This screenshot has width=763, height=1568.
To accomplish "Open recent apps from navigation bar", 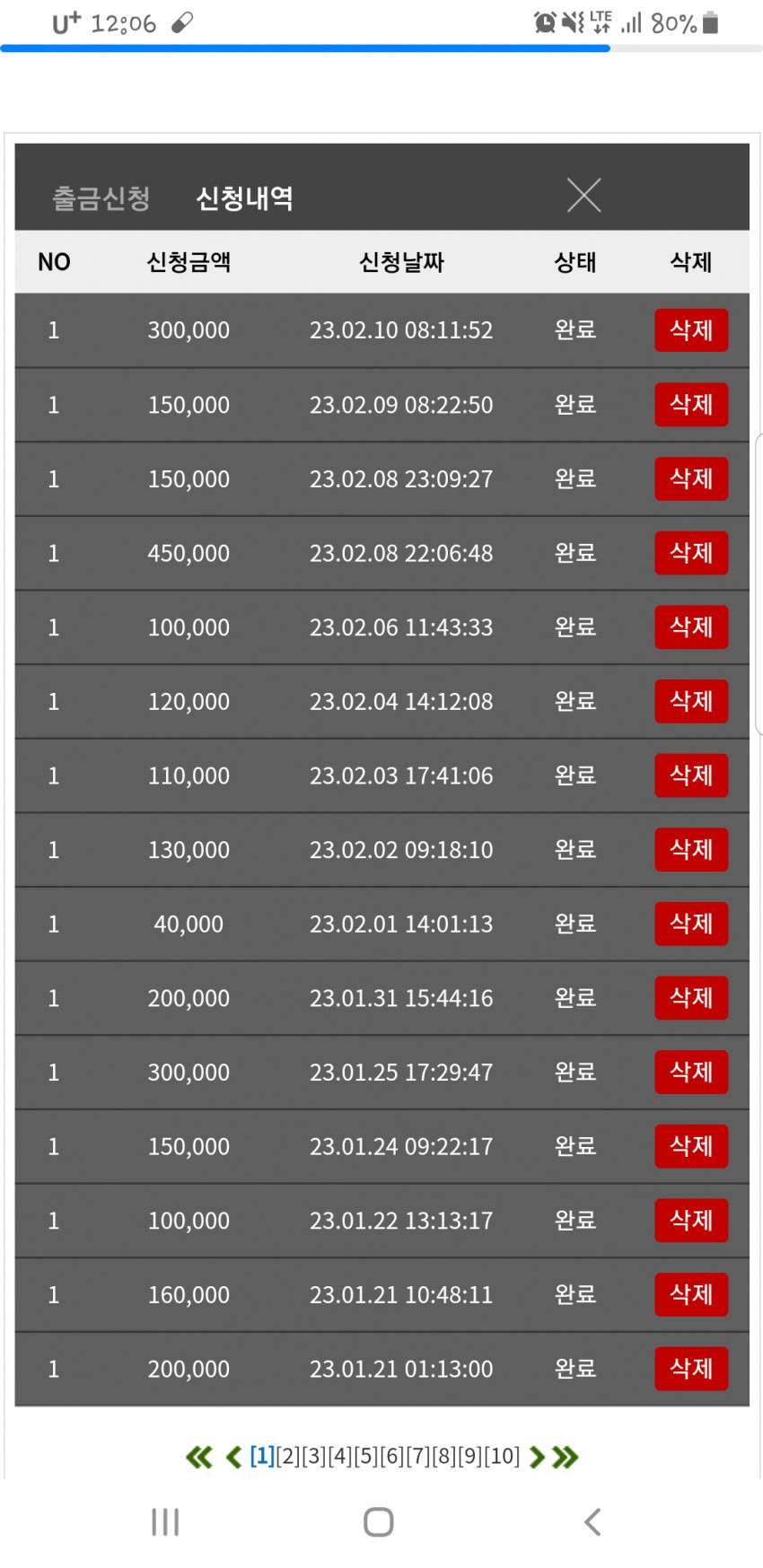I will tap(165, 1522).
